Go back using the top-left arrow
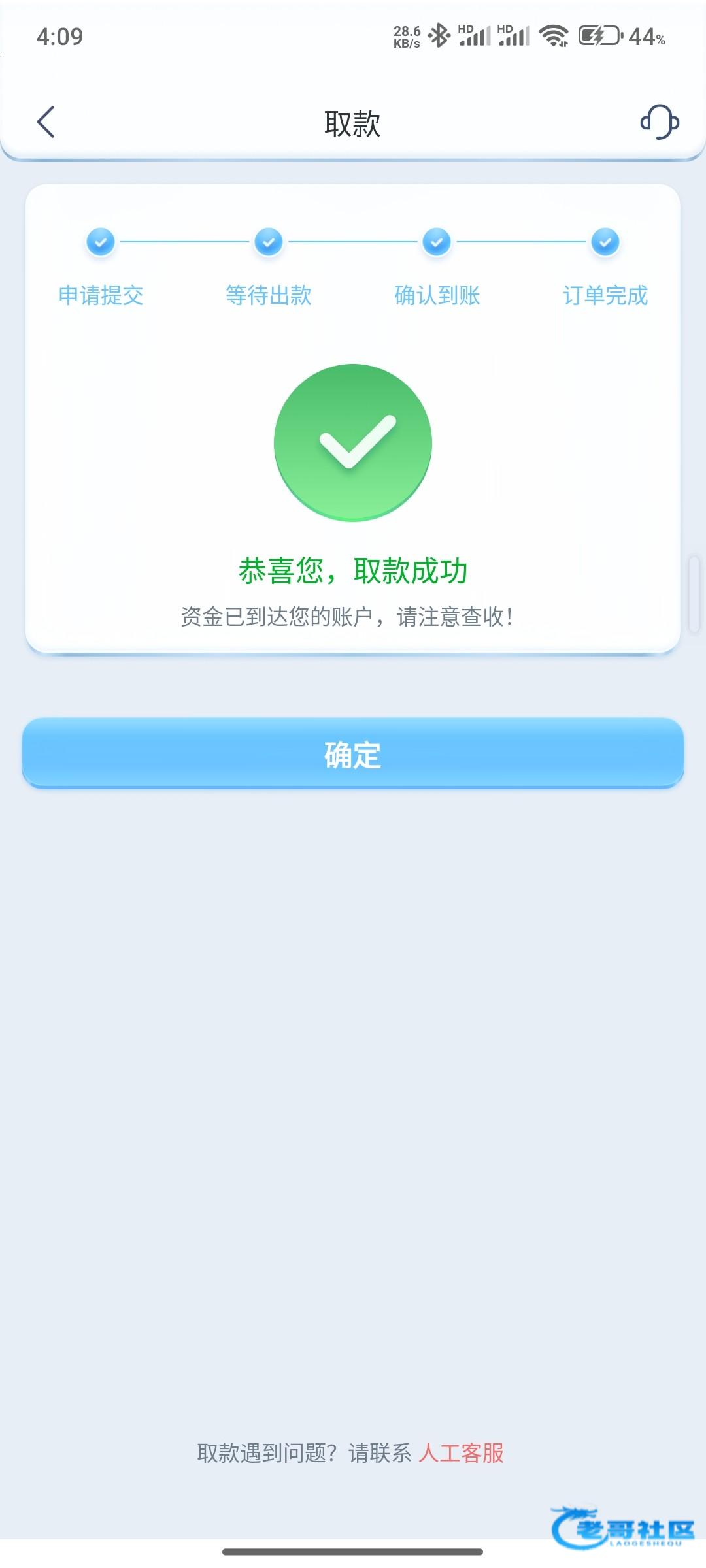 click(x=46, y=122)
